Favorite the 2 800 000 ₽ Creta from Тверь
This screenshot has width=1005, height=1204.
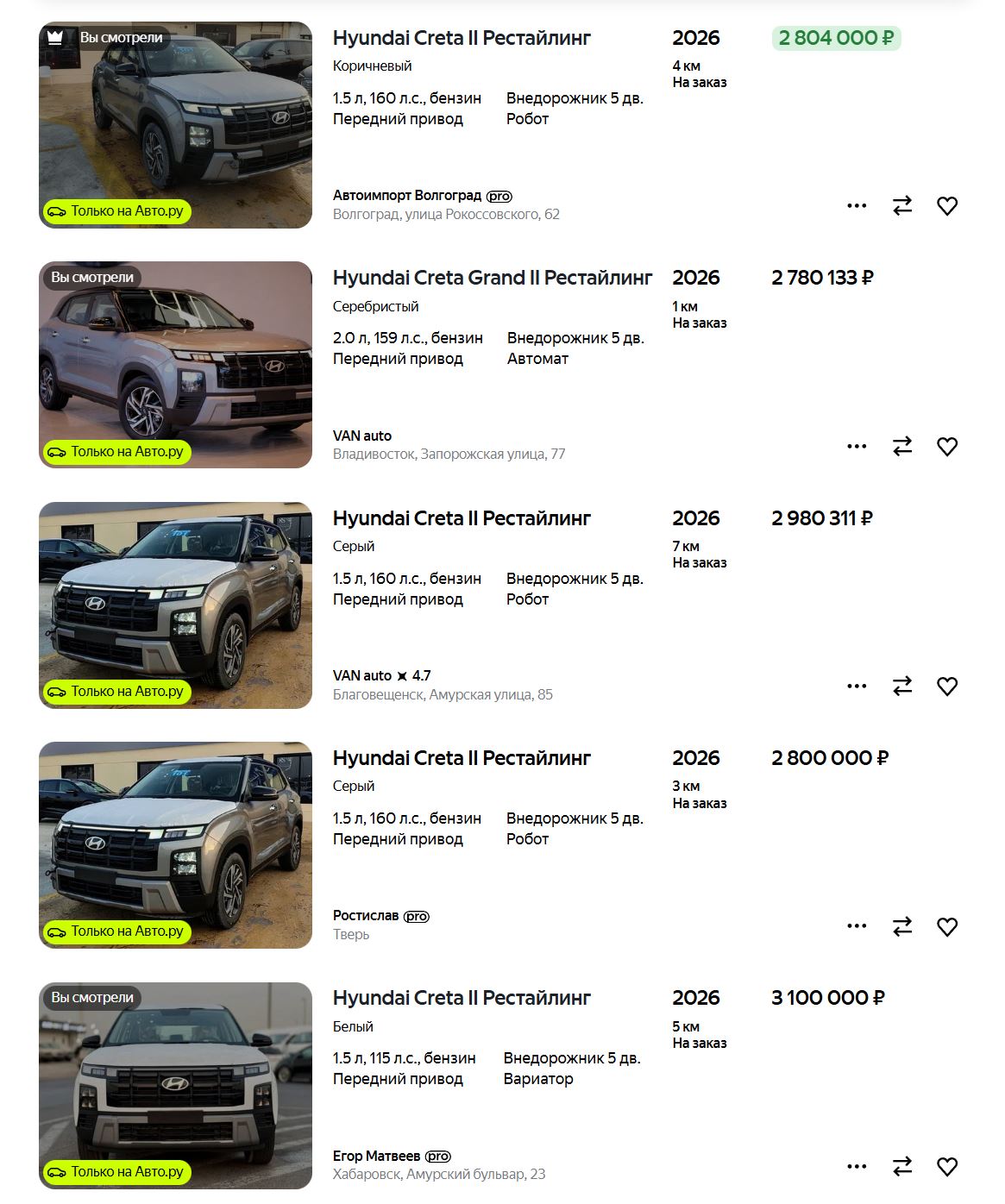(947, 927)
